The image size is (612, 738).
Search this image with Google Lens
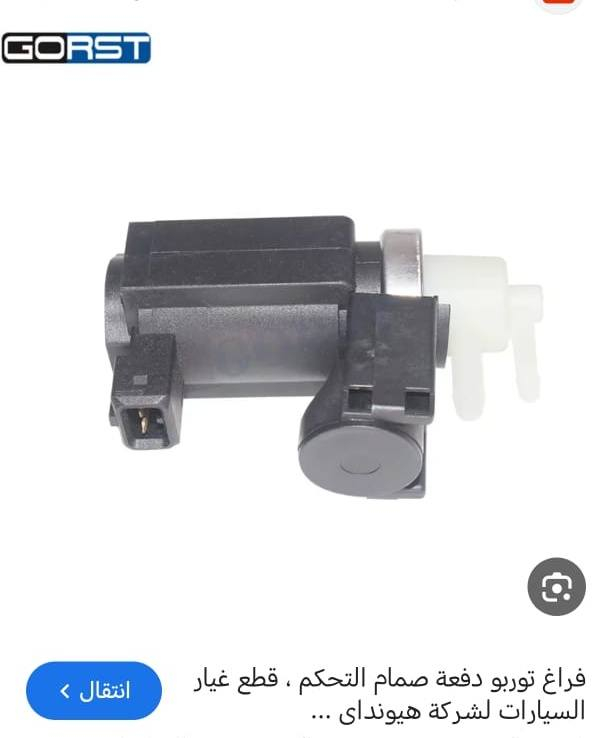(556, 587)
